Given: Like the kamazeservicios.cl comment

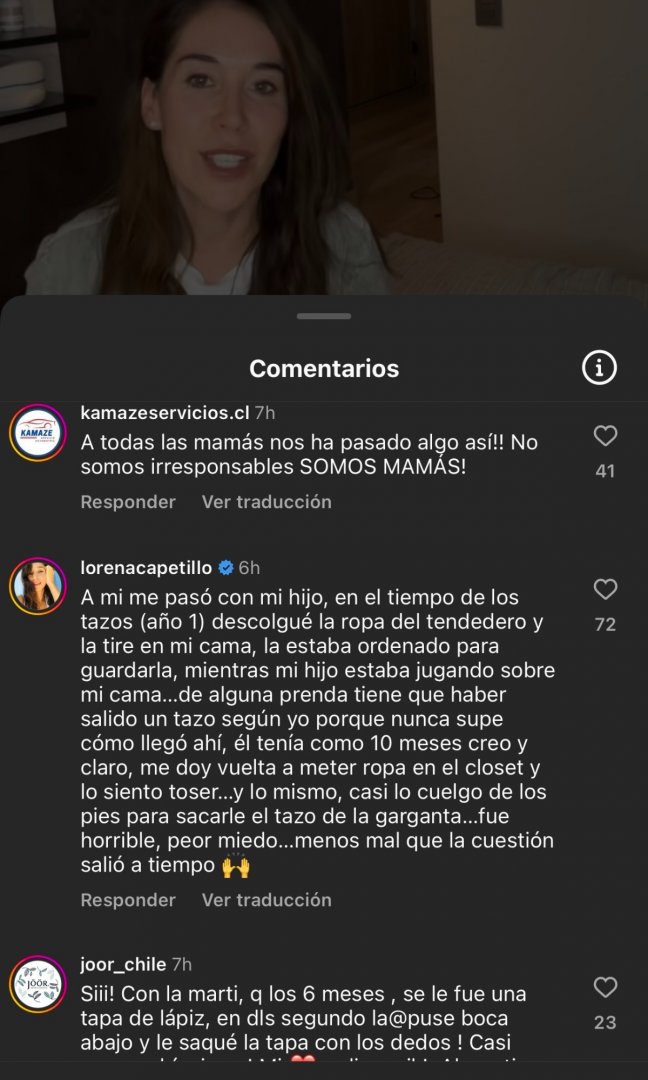Looking at the screenshot, I should pos(605,436).
